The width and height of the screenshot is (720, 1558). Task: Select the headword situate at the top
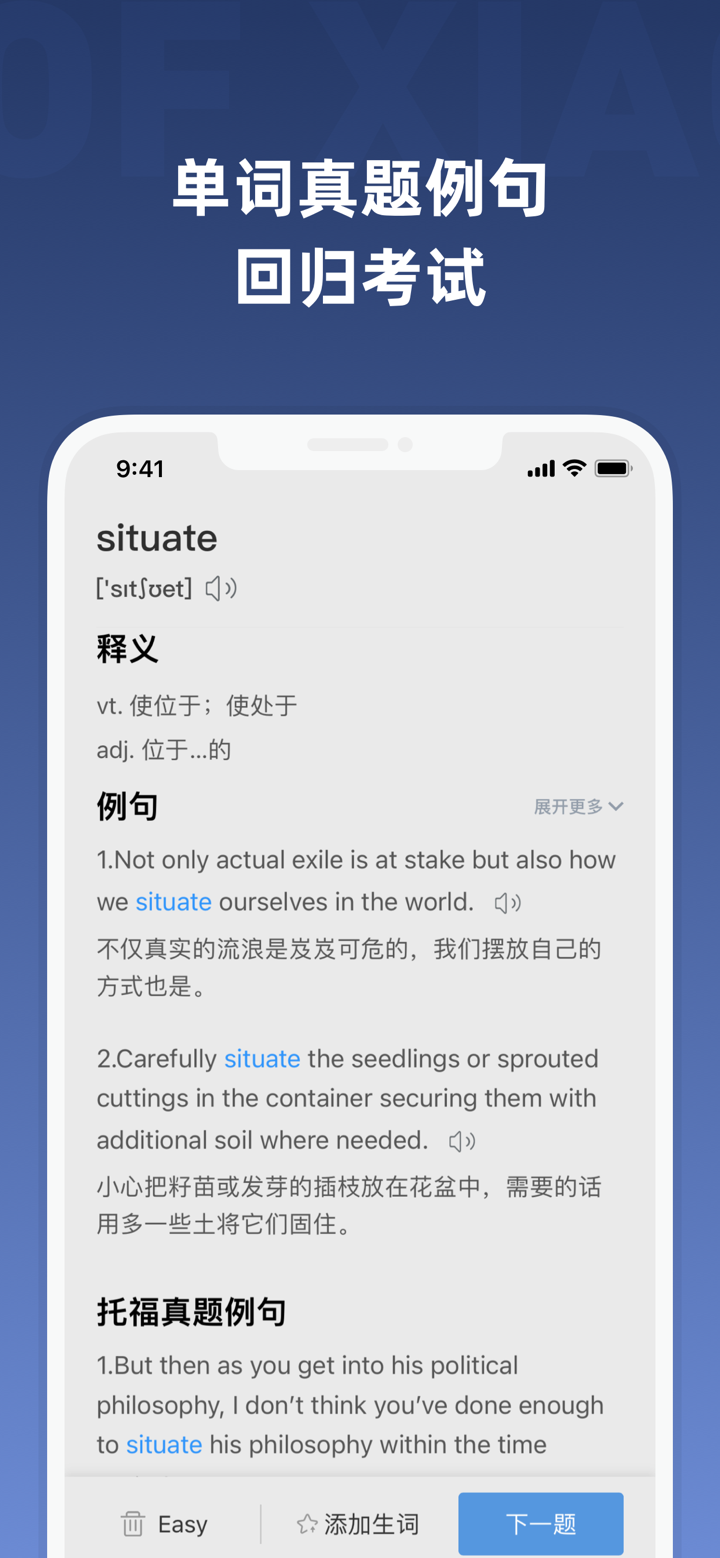pos(156,538)
